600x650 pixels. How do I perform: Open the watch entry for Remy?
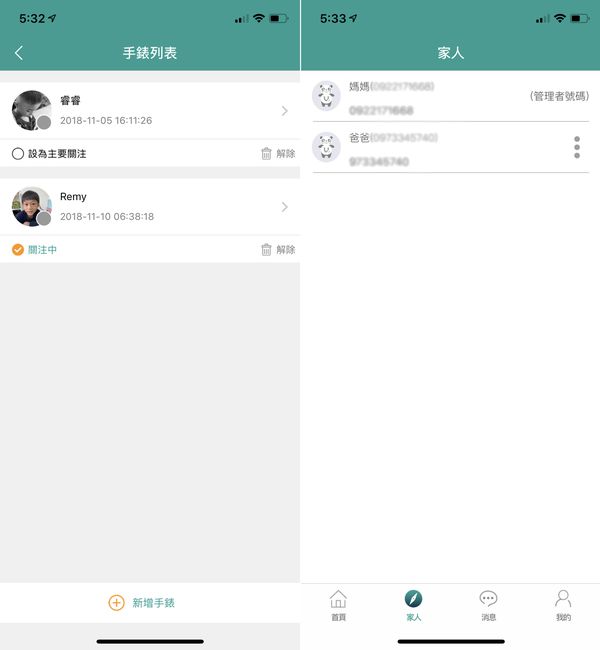coord(150,207)
